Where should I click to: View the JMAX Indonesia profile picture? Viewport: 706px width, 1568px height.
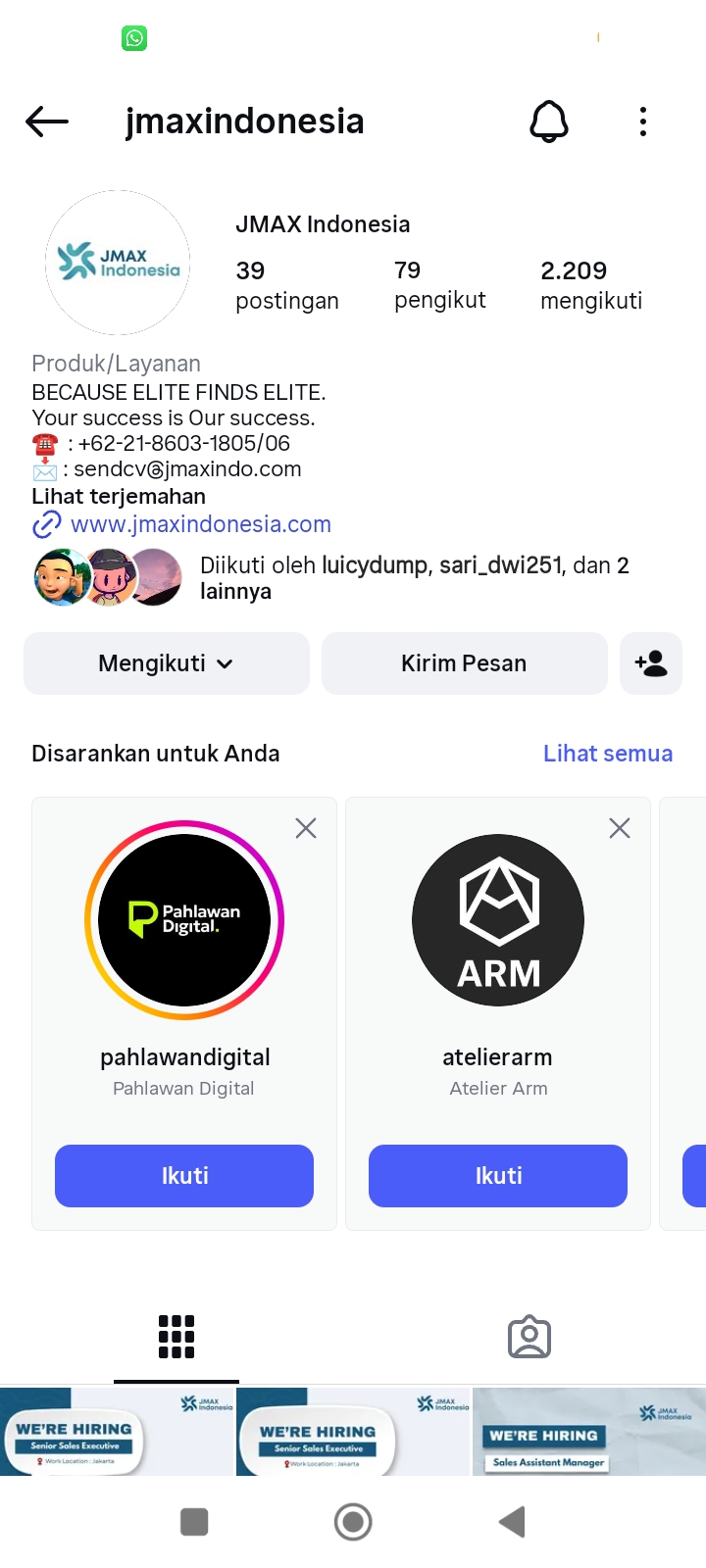coord(118,263)
